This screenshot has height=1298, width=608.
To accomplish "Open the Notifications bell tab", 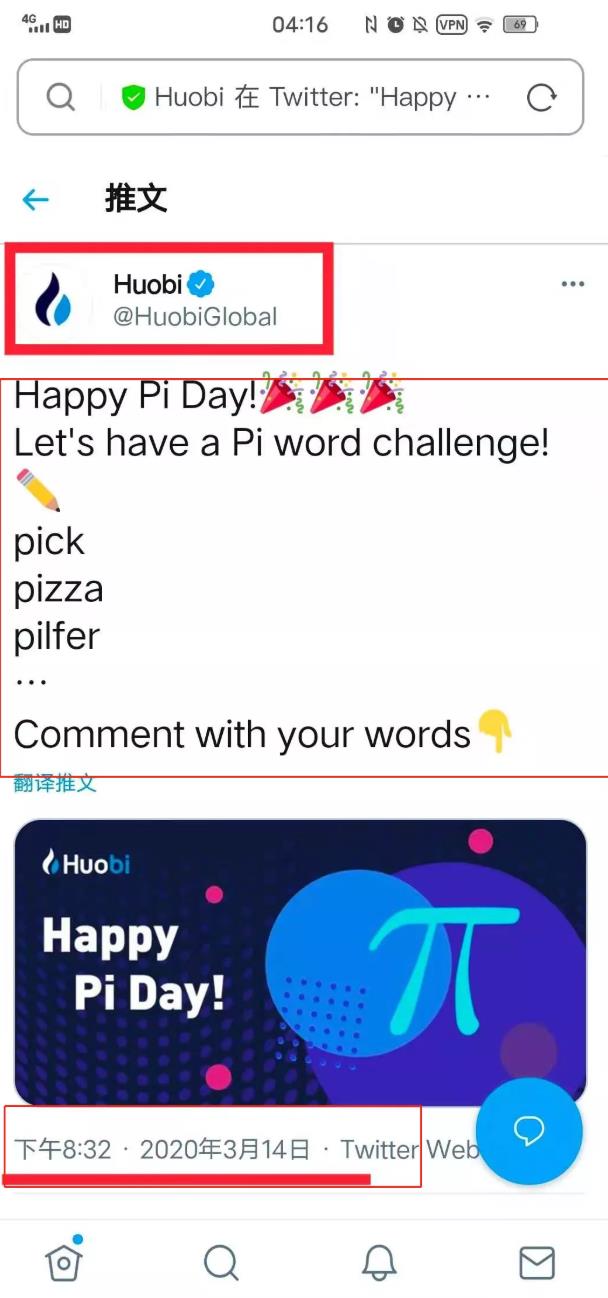I will click(x=379, y=1263).
